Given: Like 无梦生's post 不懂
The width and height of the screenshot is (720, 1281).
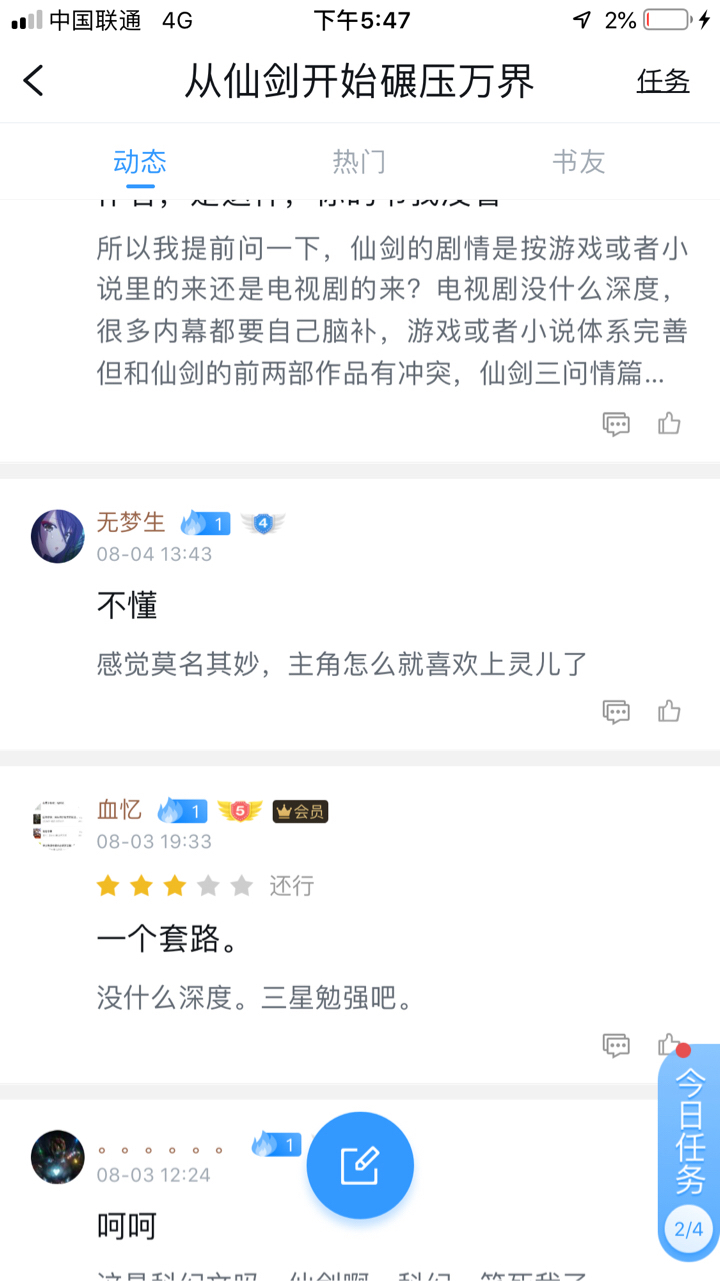Looking at the screenshot, I should [669, 711].
